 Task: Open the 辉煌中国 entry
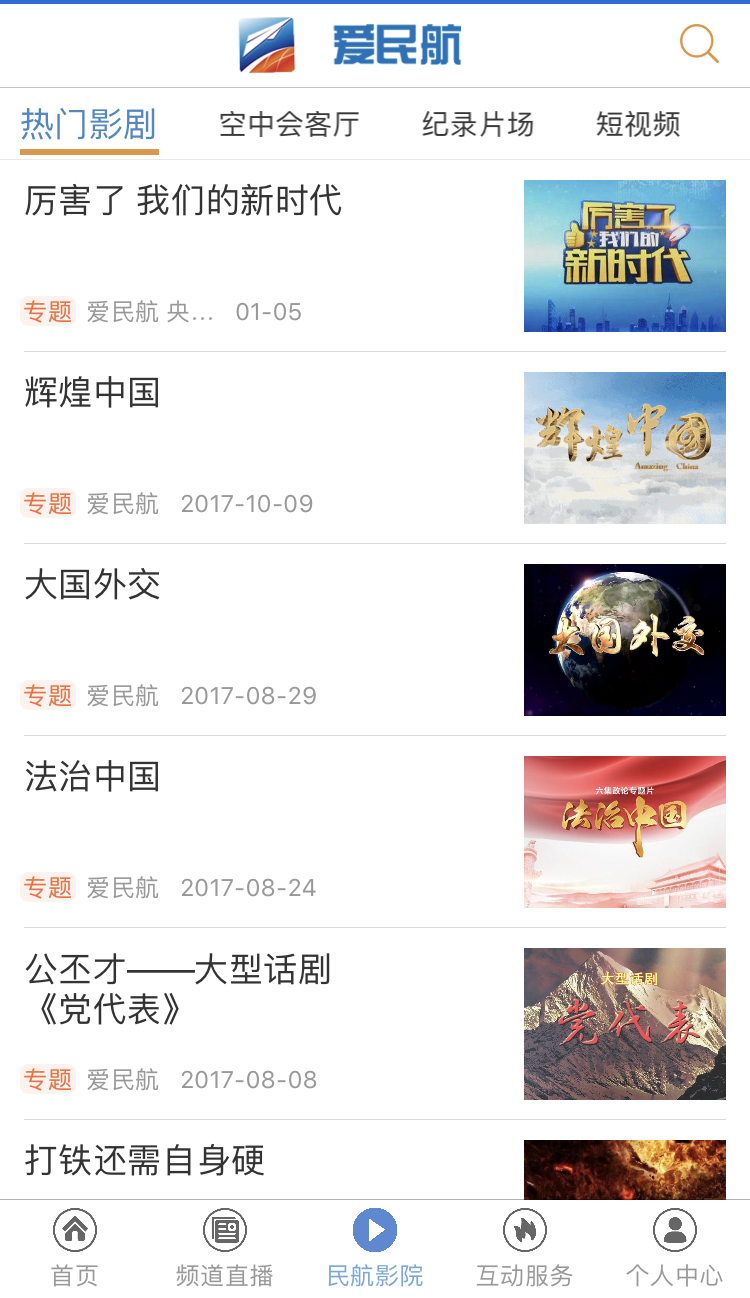tap(92, 393)
